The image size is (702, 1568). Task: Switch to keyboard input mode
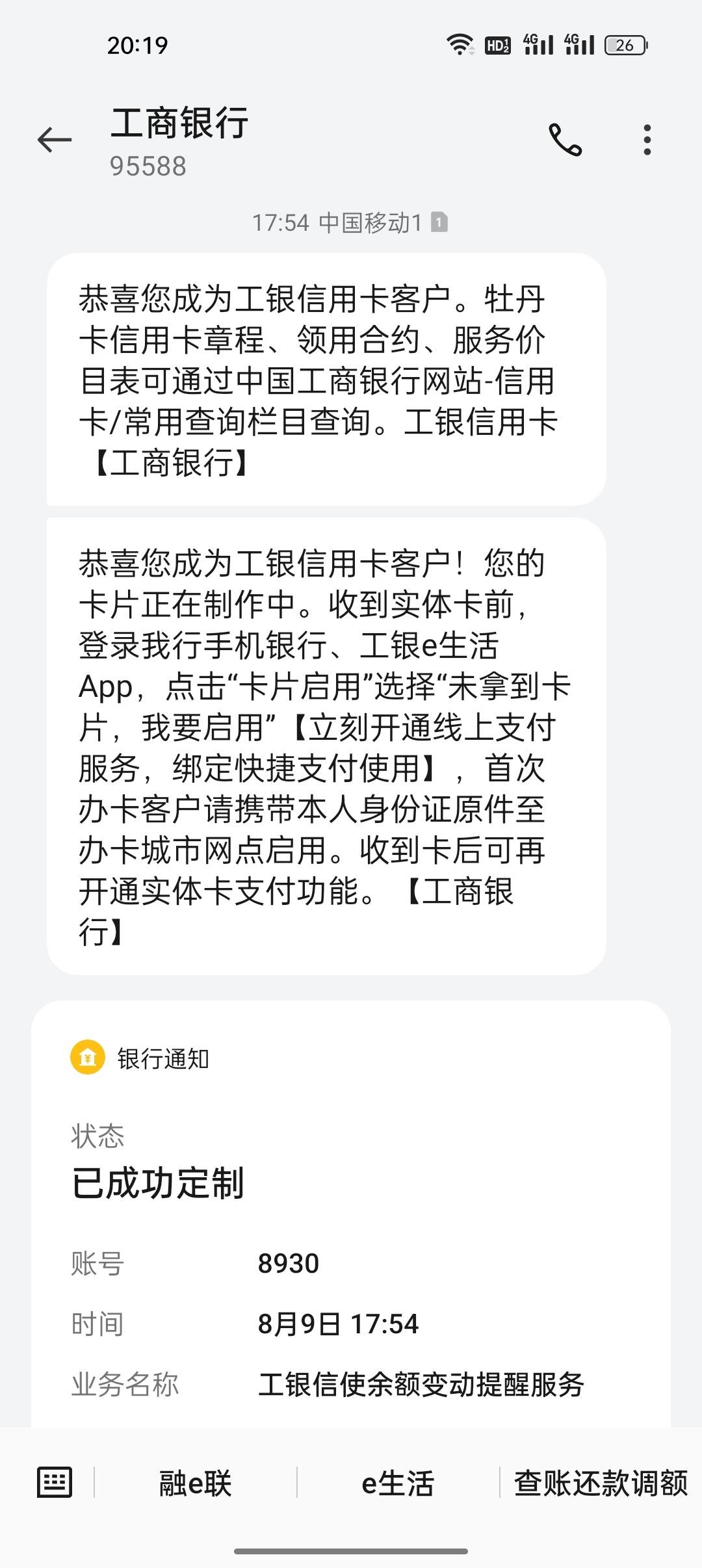click(55, 1483)
